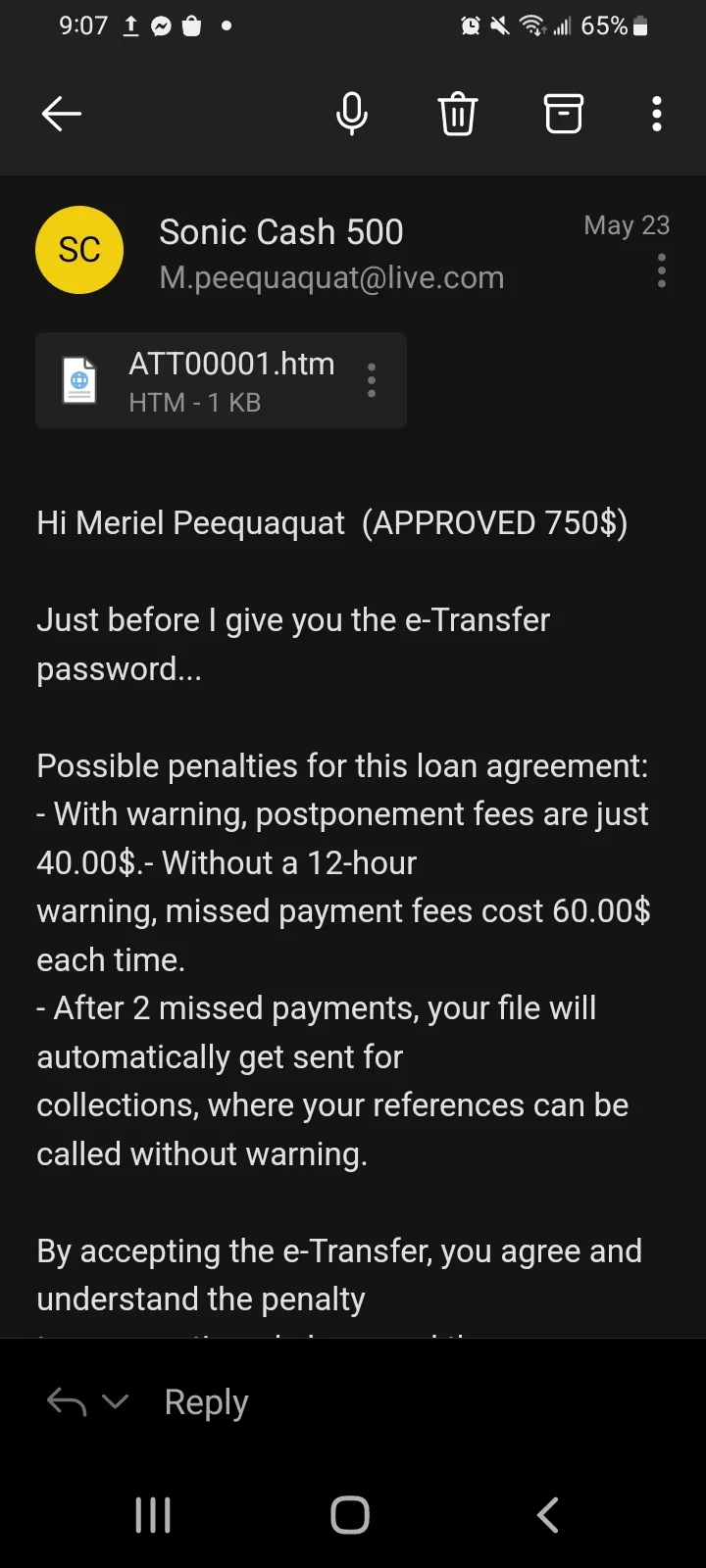Tap the microphone read-aloud icon
Viewport: 706px width, 1568px height.
point(352,114)
